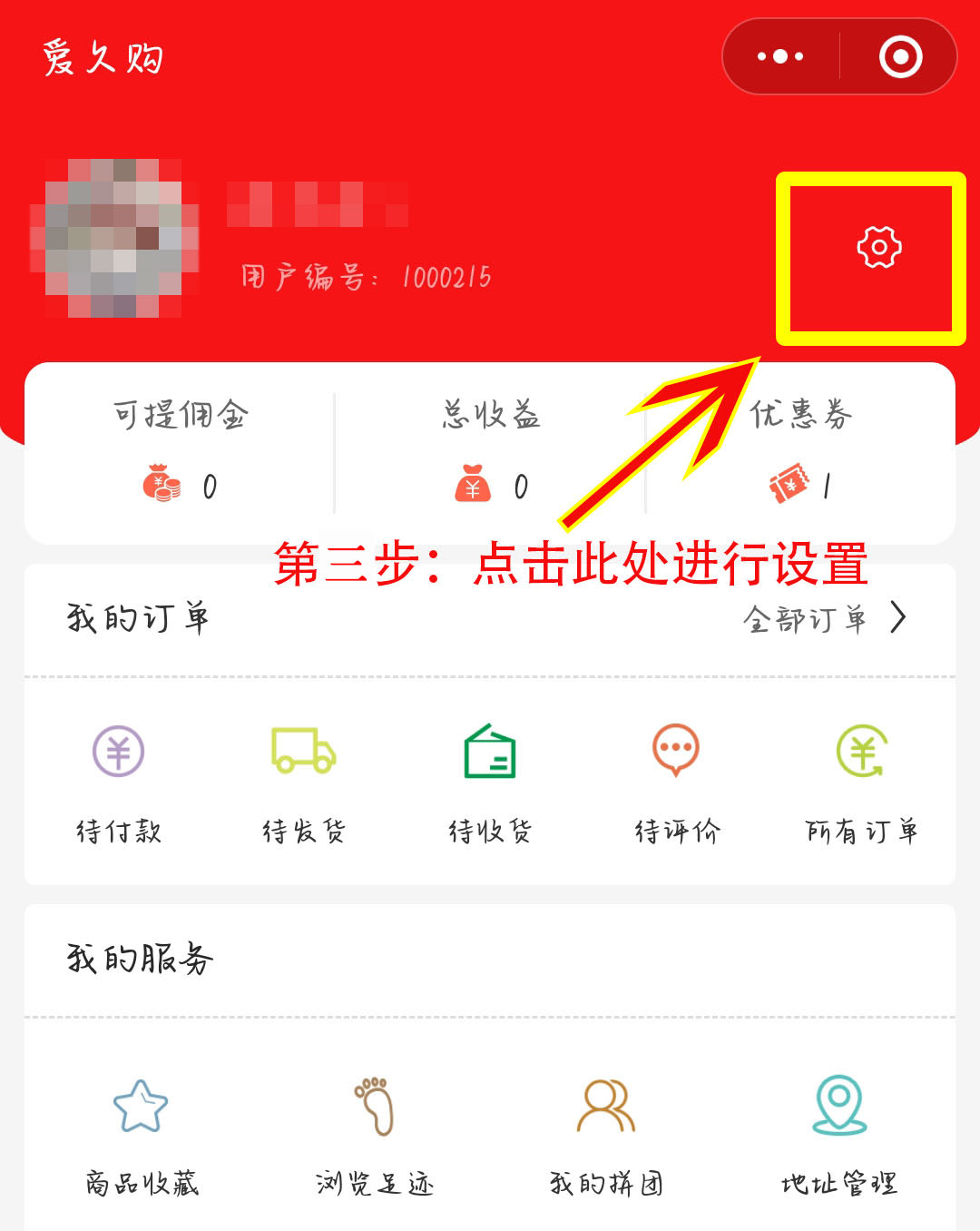Click the 所有订单 all orders icon
Viewport: 980px width, 1231px height.
860,753
